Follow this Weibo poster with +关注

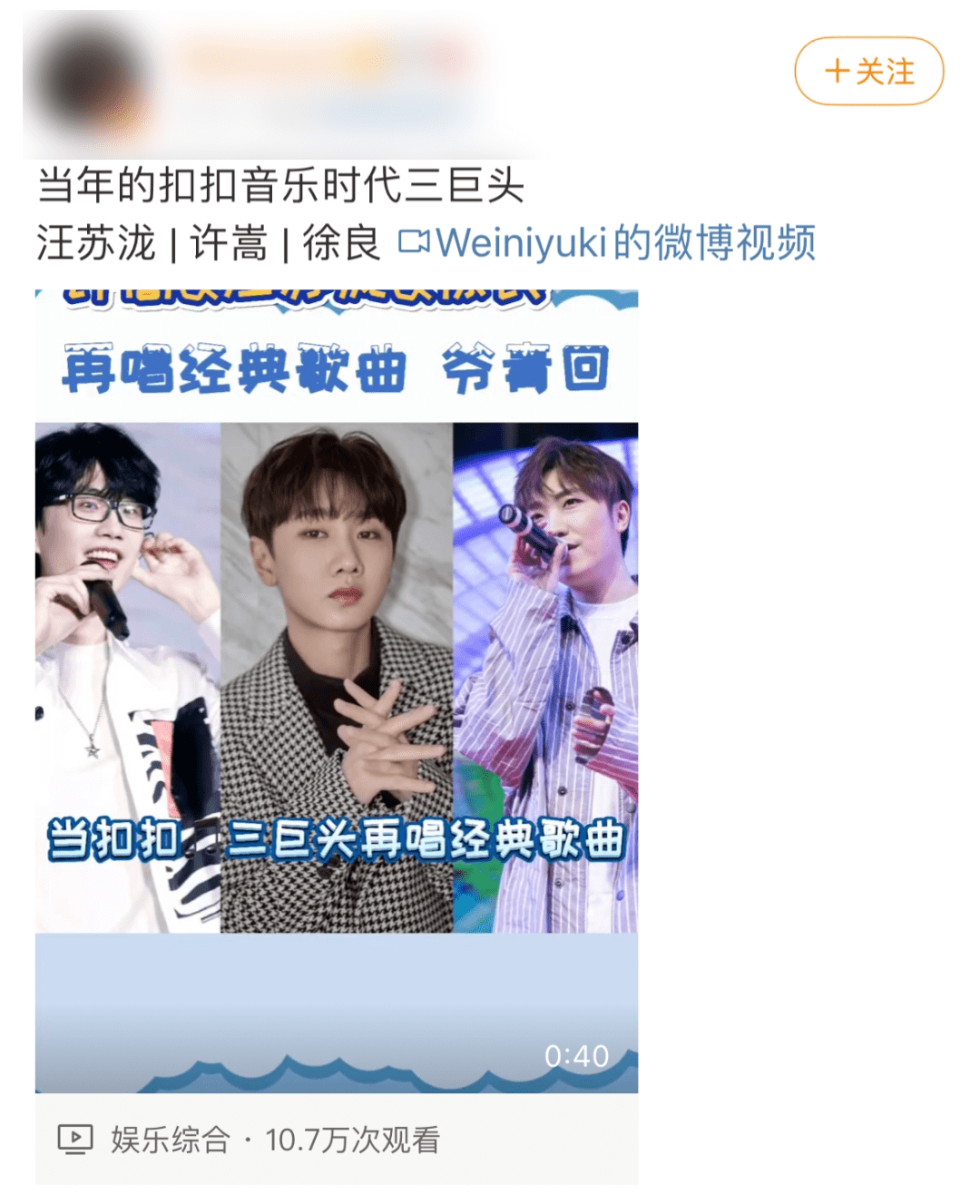[x=868, y=71]
